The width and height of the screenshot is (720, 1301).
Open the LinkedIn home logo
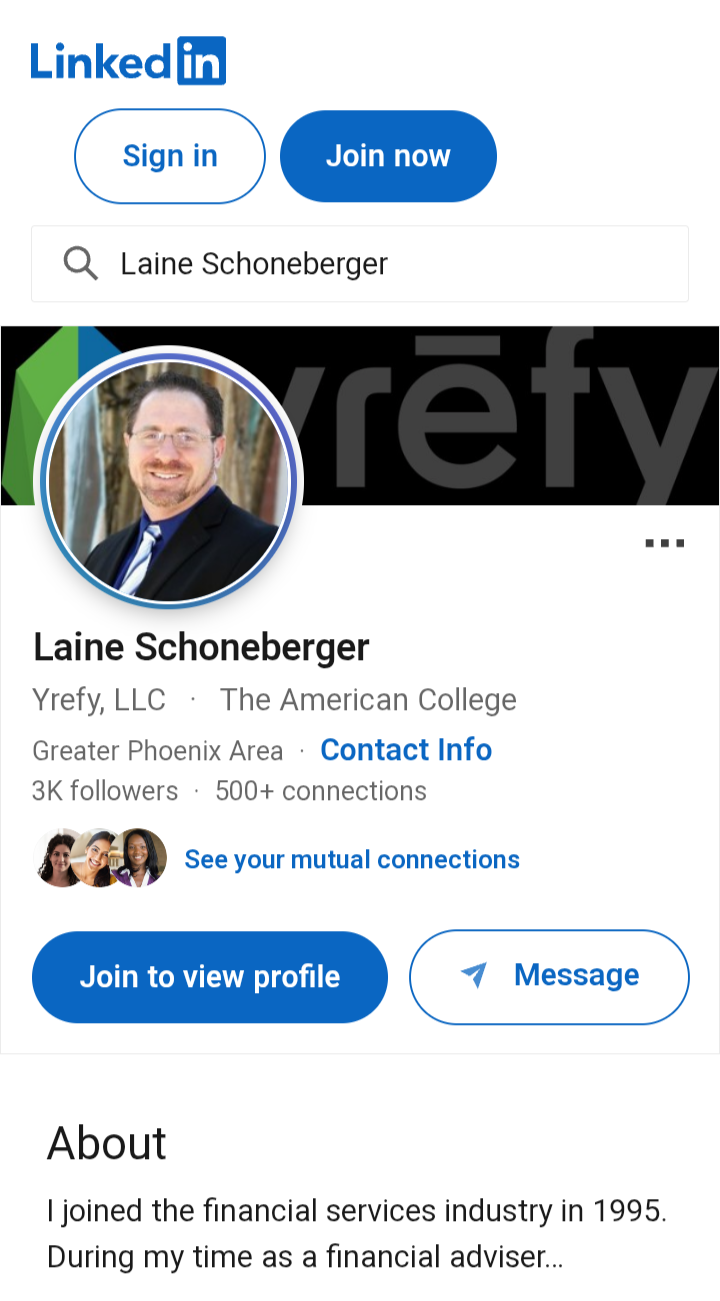tap(128, 61)
